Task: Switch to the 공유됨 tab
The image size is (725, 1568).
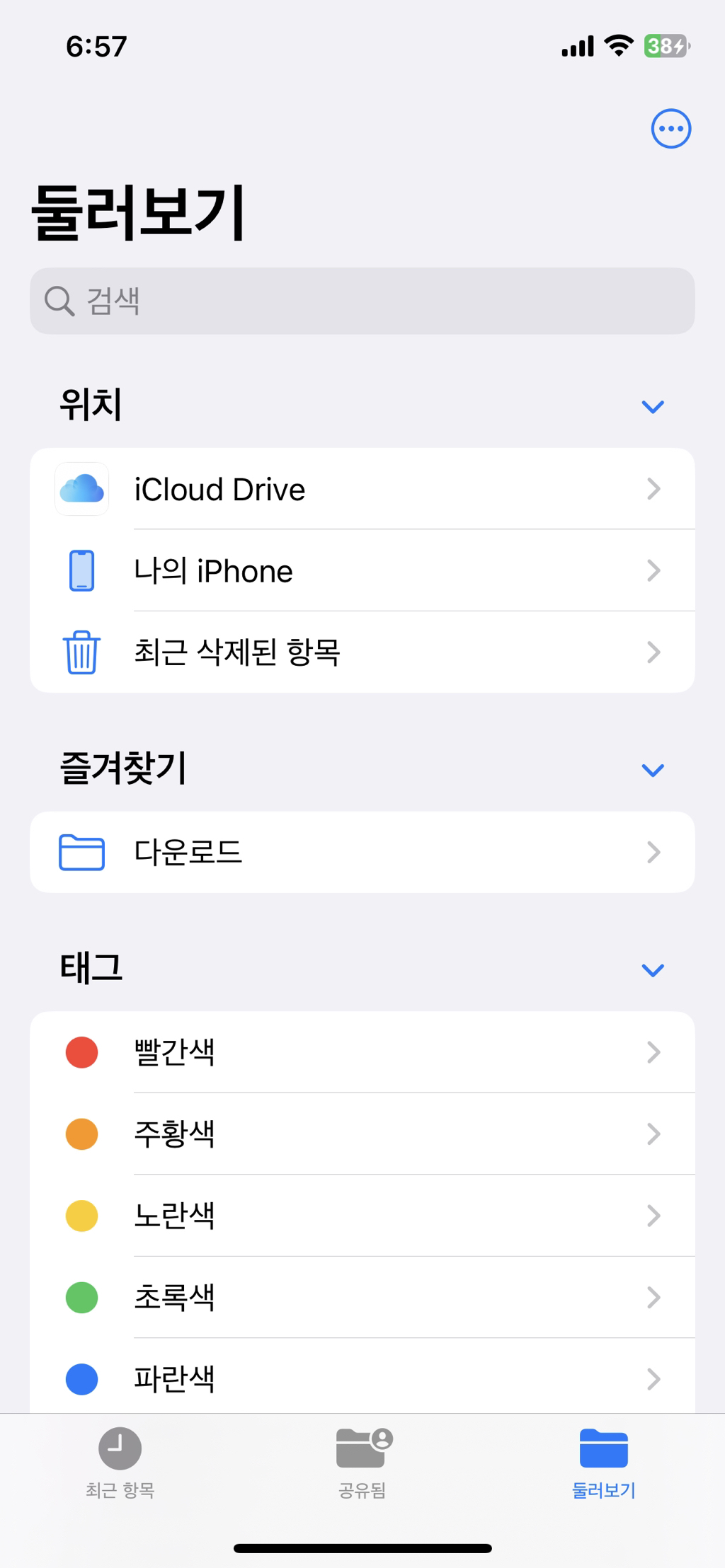Action: (x=362, y=1465)
